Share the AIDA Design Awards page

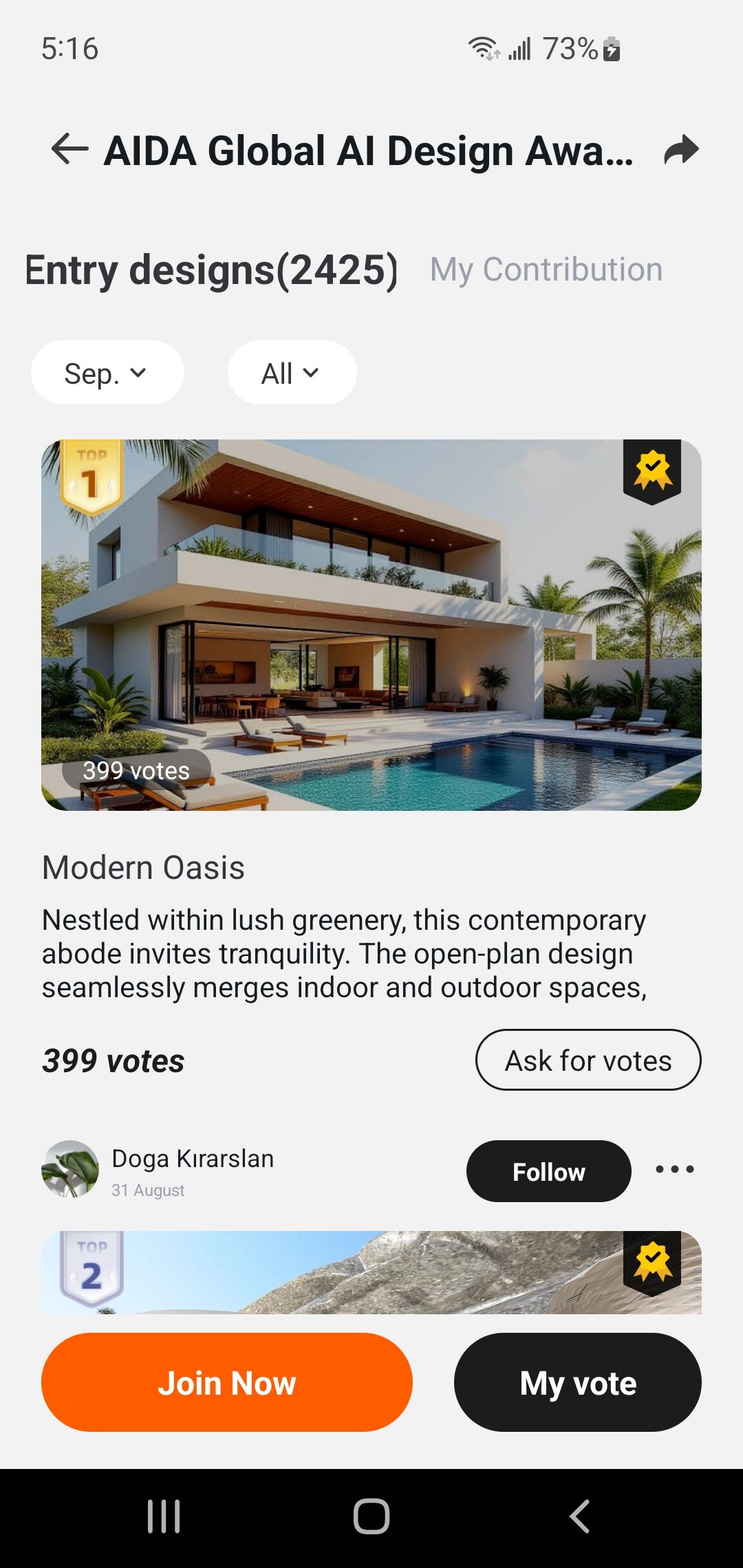[681, 149]
